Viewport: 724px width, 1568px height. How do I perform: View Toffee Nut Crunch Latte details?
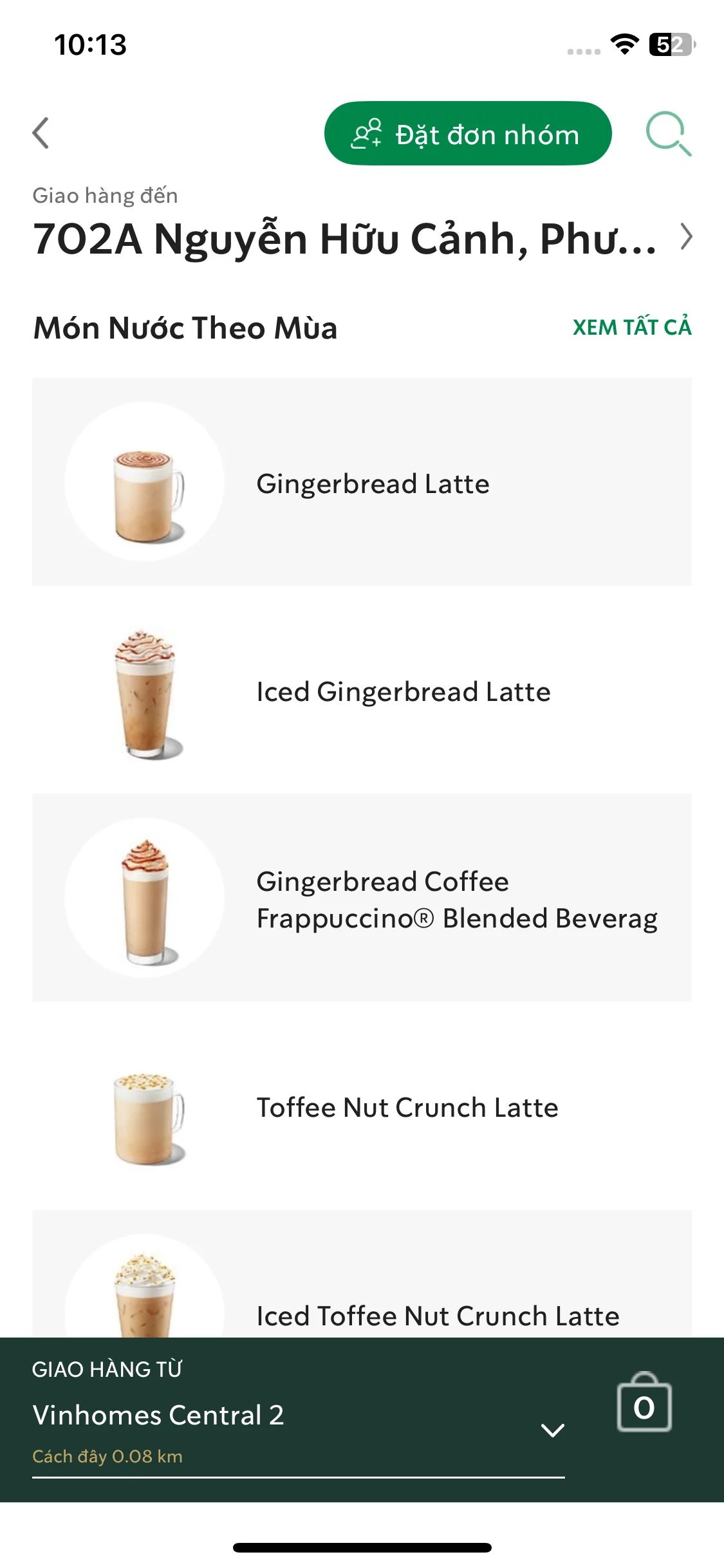point(362,1107)
